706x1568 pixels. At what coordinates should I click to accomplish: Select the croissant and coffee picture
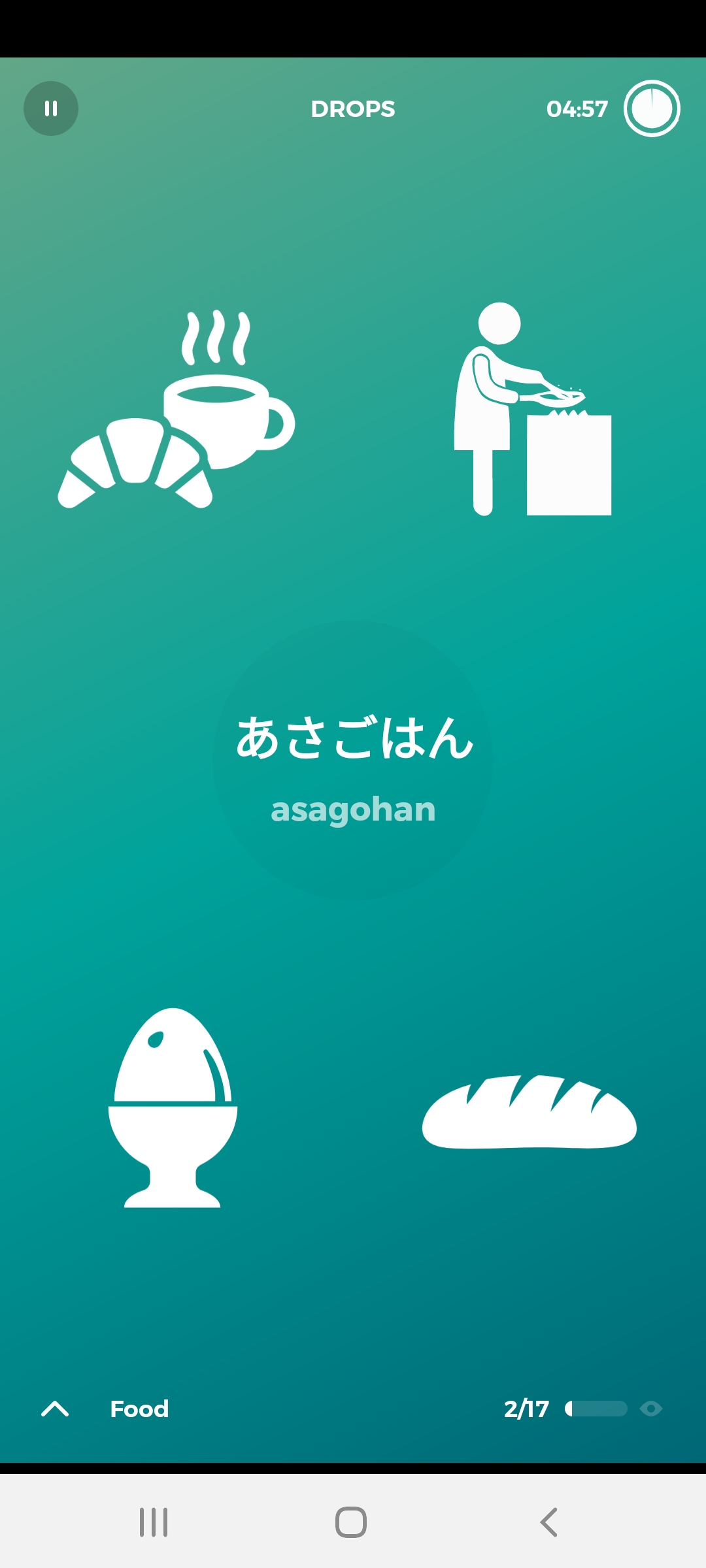pyautogui.click(x=176, y=410)
